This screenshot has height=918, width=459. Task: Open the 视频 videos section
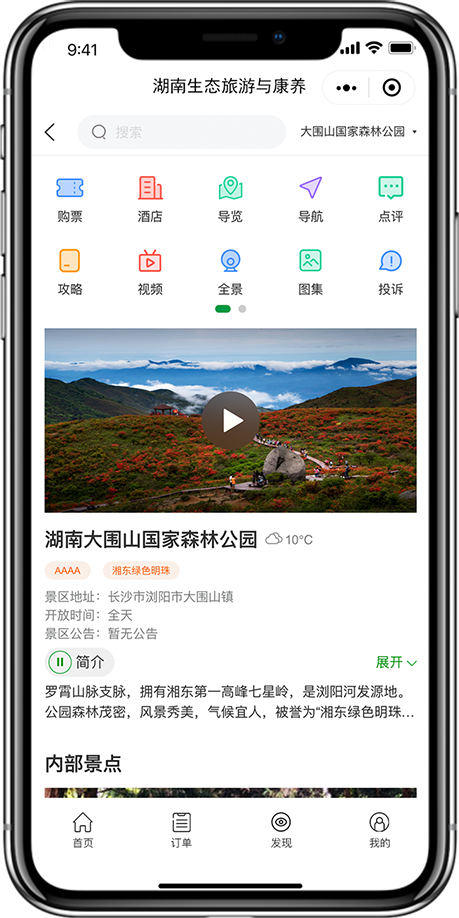(x=150, y=272)
